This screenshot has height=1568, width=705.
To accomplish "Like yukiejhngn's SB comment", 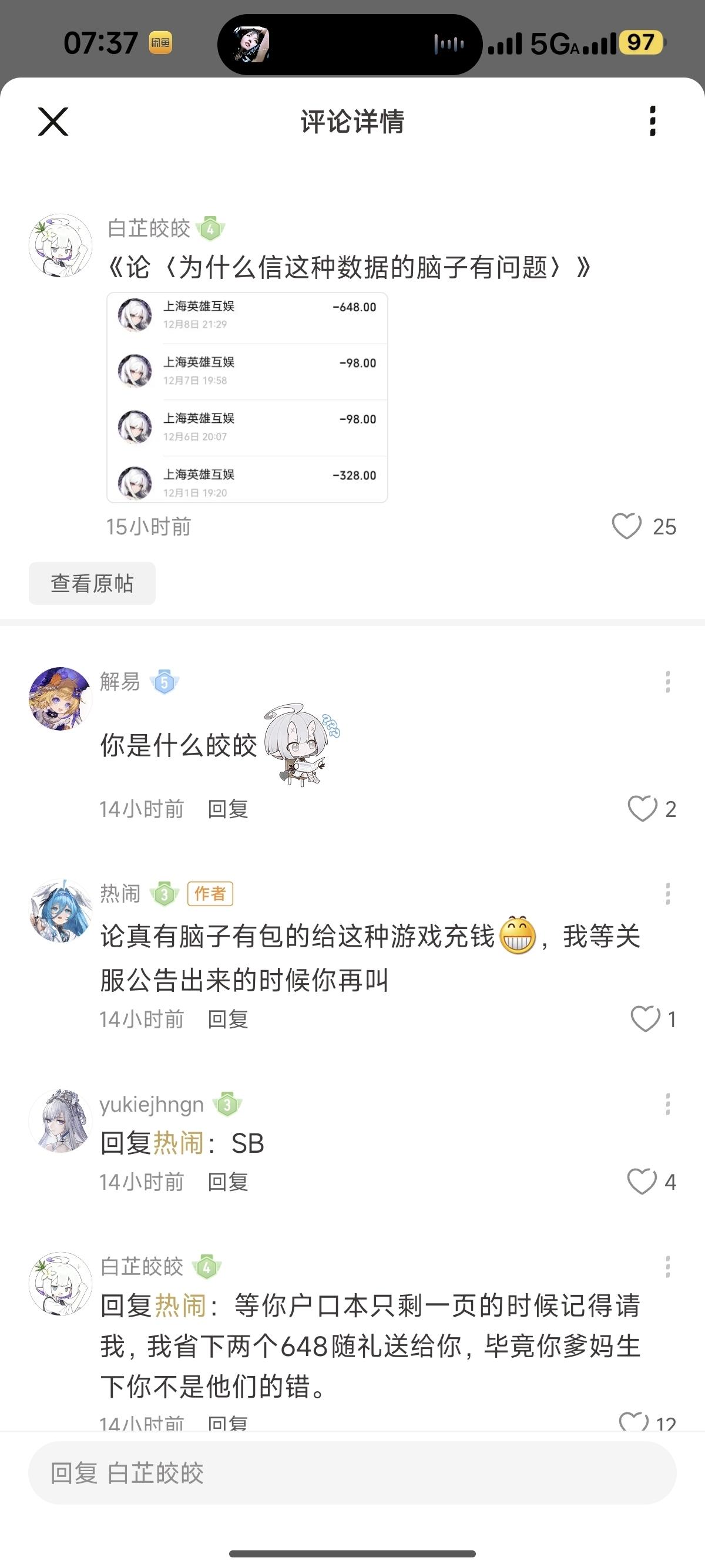I will pos(642,1182).
